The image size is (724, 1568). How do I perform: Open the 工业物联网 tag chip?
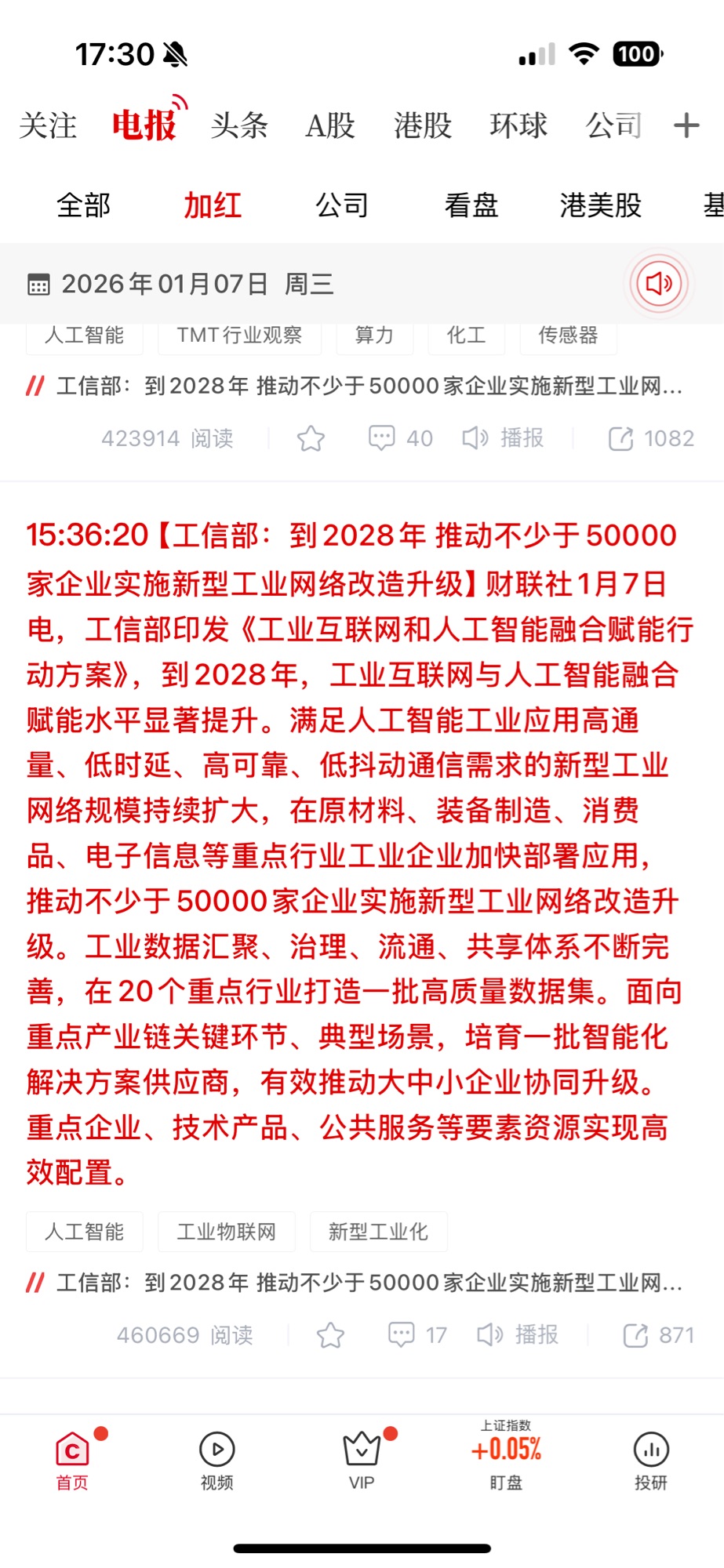(x=227, y=1232)
